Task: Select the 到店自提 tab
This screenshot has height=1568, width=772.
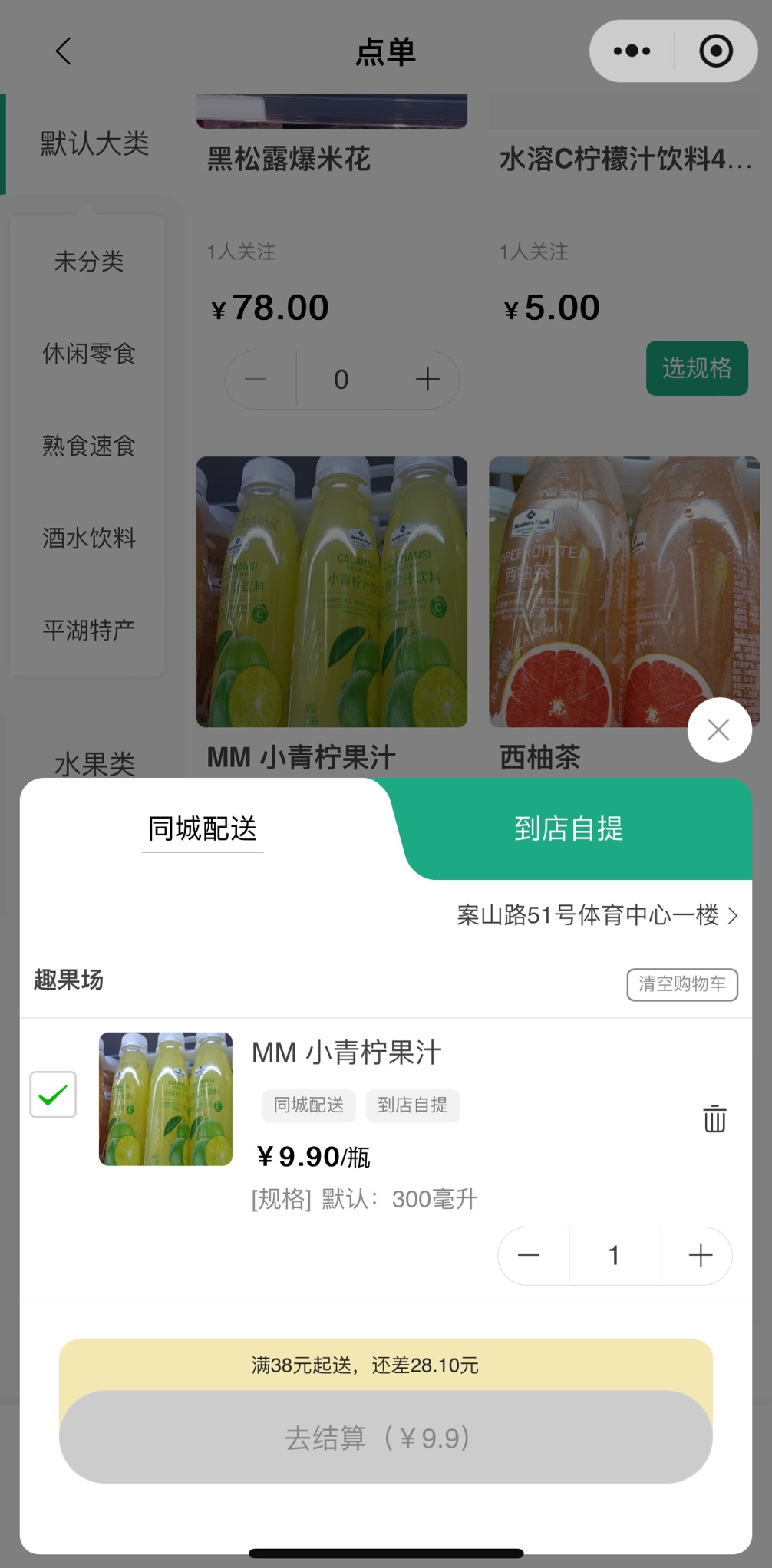Action: (x=569, y=829)
